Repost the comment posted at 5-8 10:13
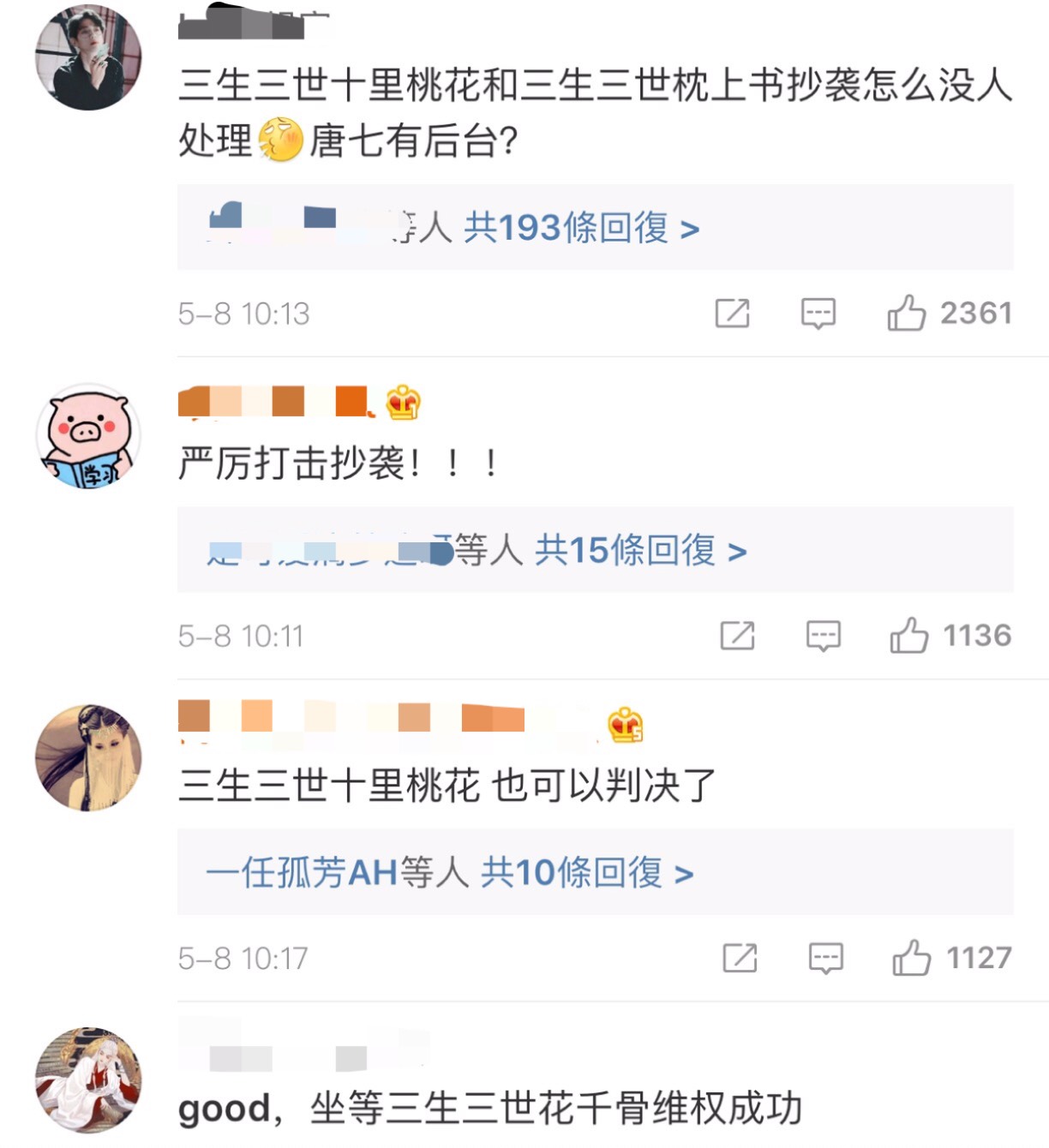Image resolution: width=1049 pixels, height=1148 pixels. pos(732,314)
